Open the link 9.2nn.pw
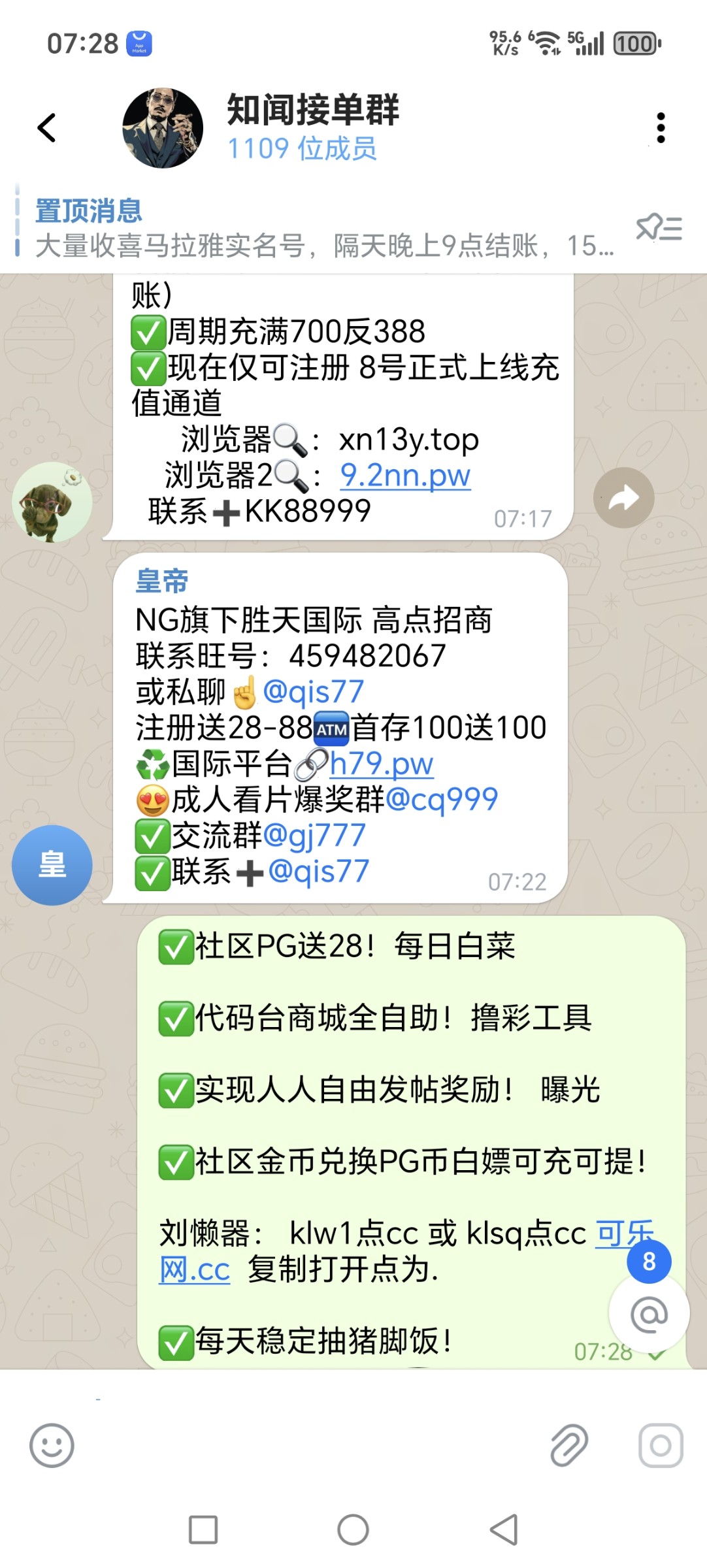The image size is (707, 1568). click(404, 476)
